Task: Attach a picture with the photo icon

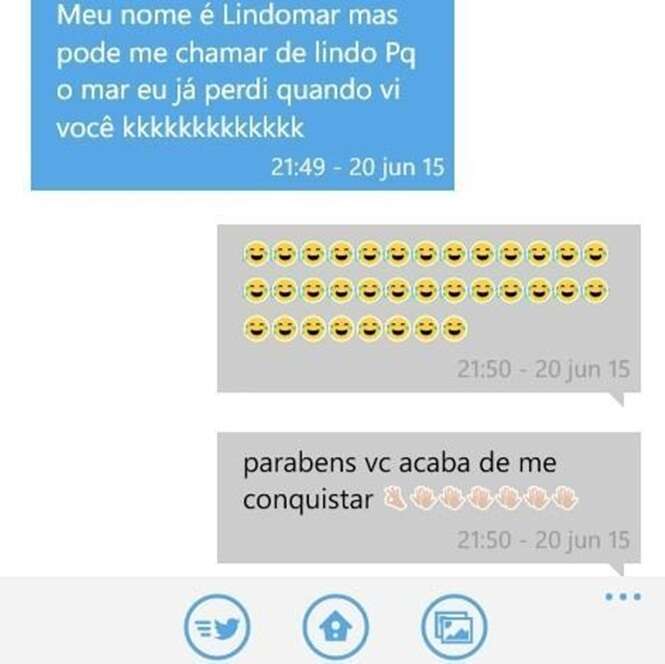Action: (x=453, y=628)
